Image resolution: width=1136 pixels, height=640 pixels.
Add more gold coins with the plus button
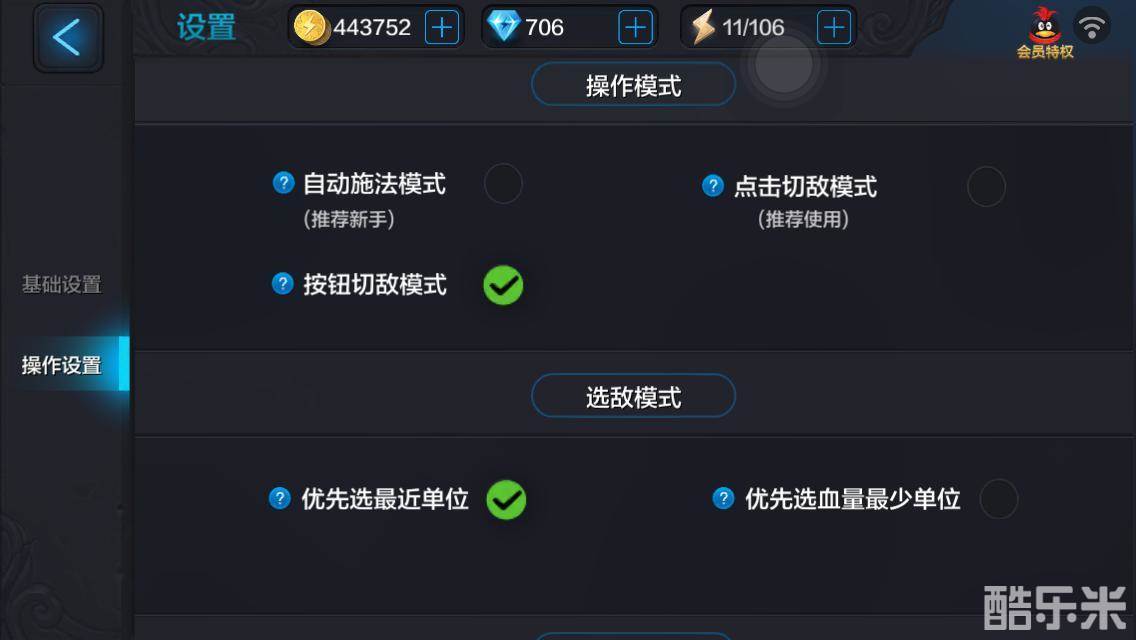(x=441, y=27)
